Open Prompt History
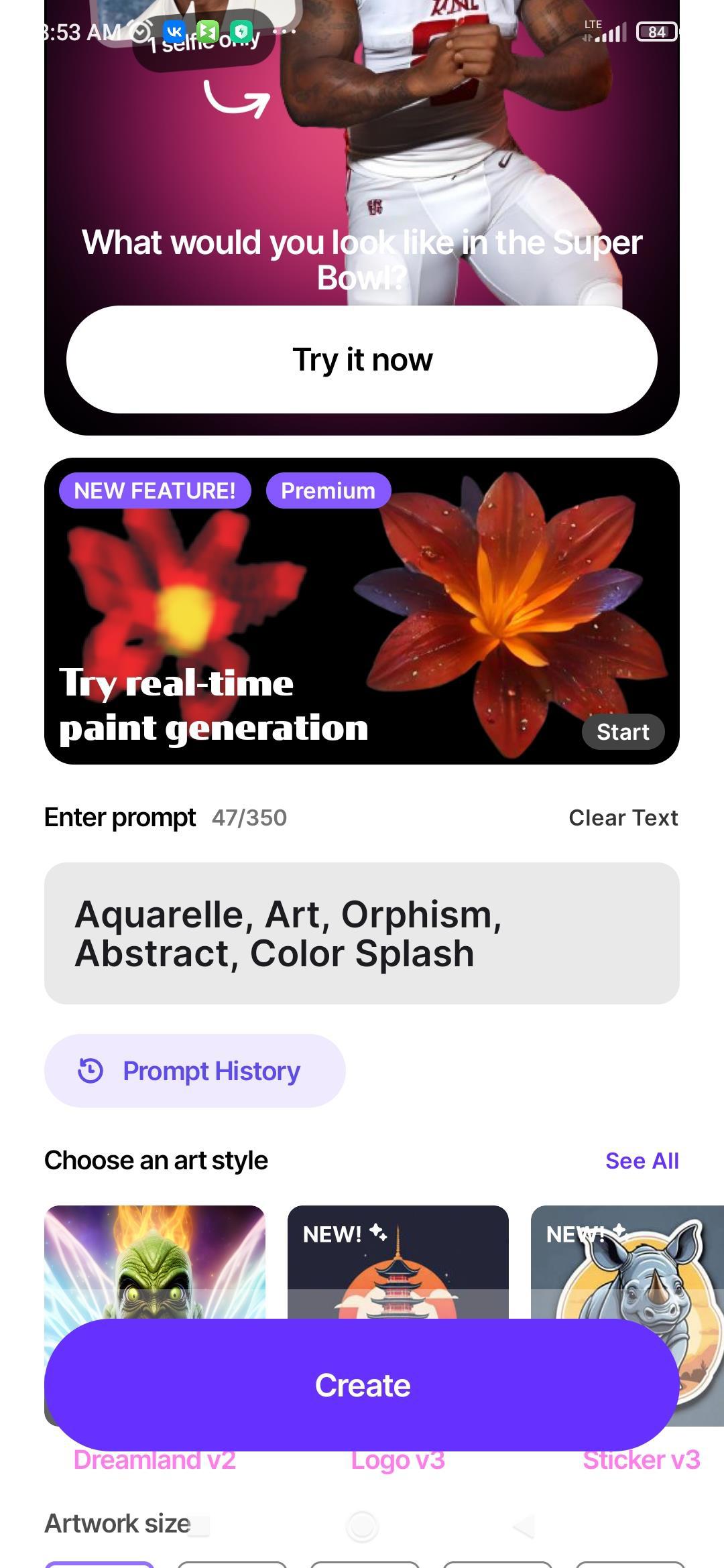724x1568 pixels. pos(194,1071)
